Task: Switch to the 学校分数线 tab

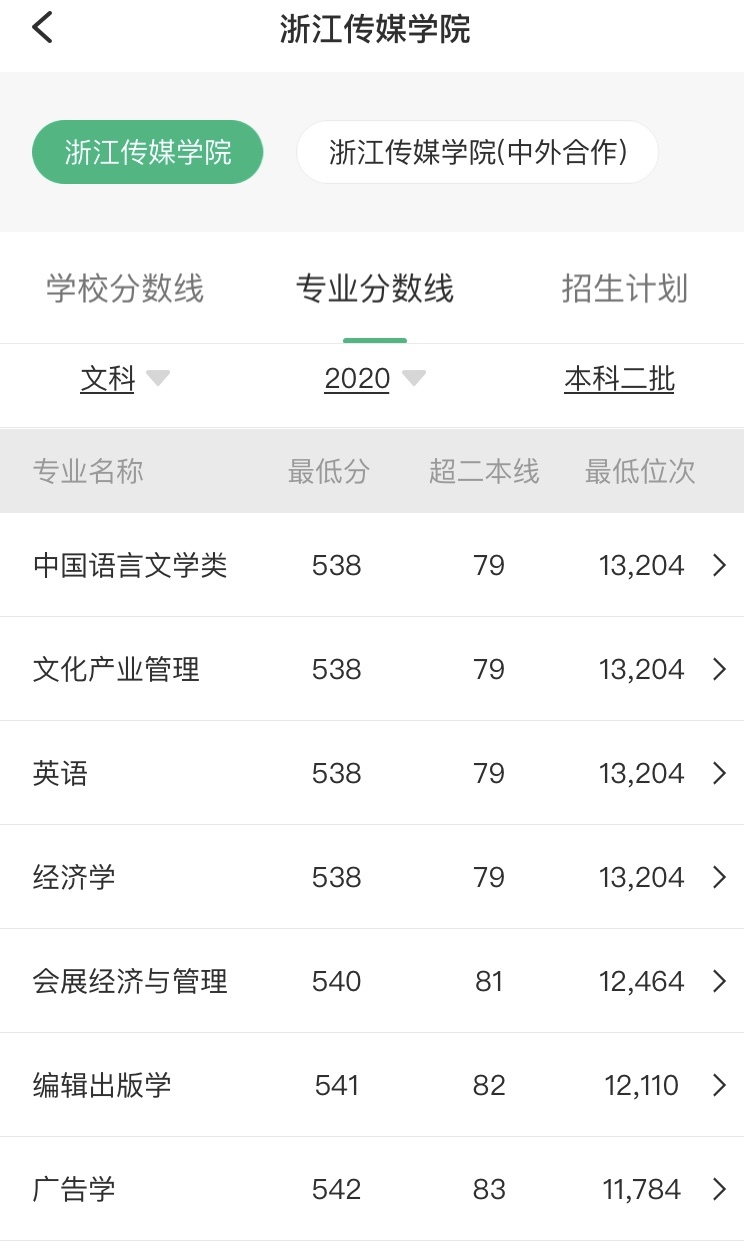Action: click(125, 289)
